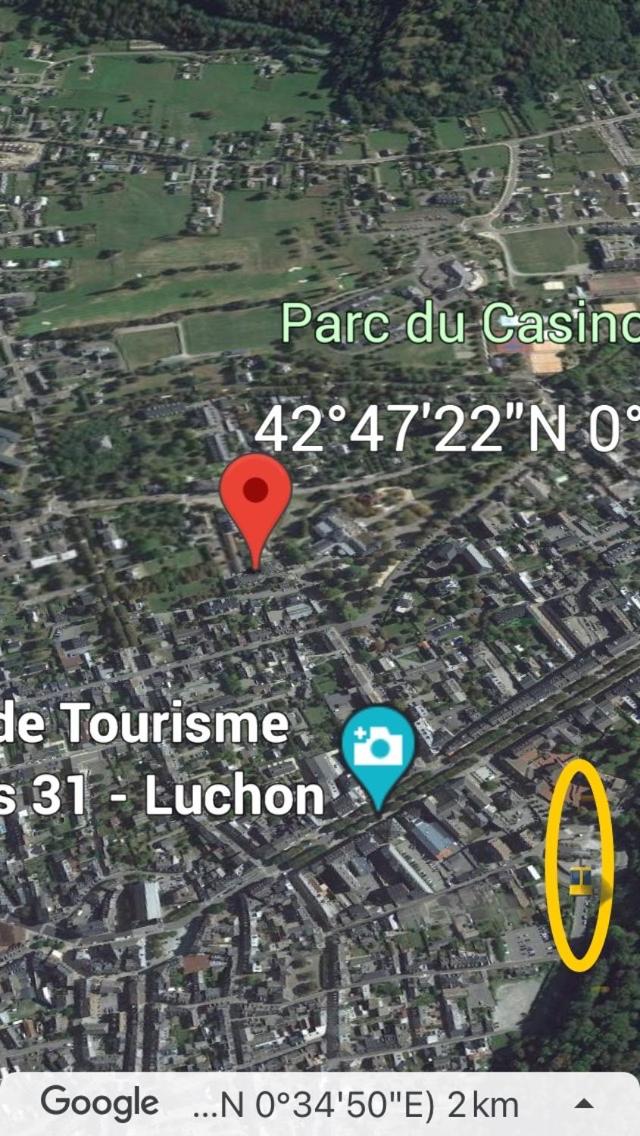Open the Parc du Casino place label
Image resolution: width=640 pixels, height=1136 pixels.
click(460, 325)
